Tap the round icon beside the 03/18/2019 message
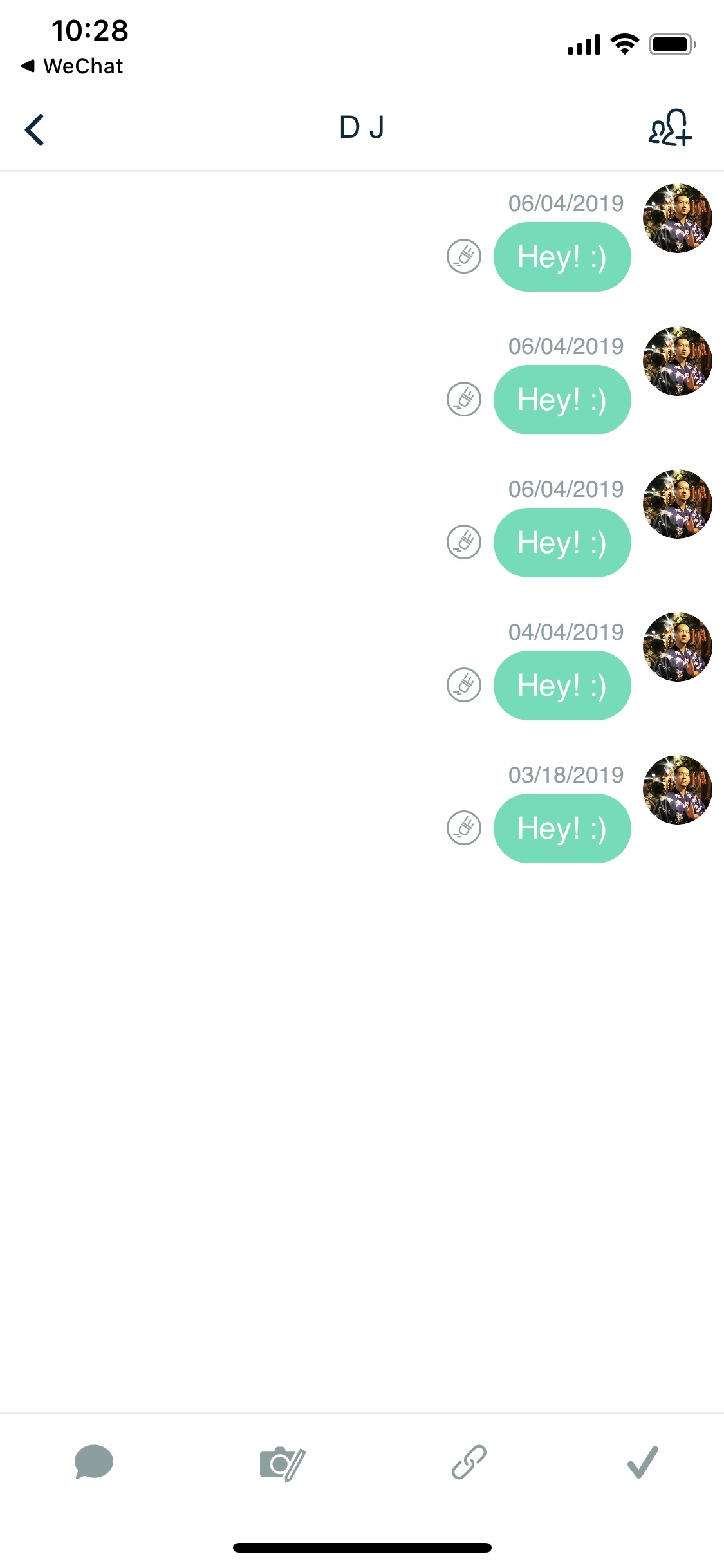Image resolution: width=724 pixels, height=1568 pixels. pyautogui.click(x=464, y=828)
